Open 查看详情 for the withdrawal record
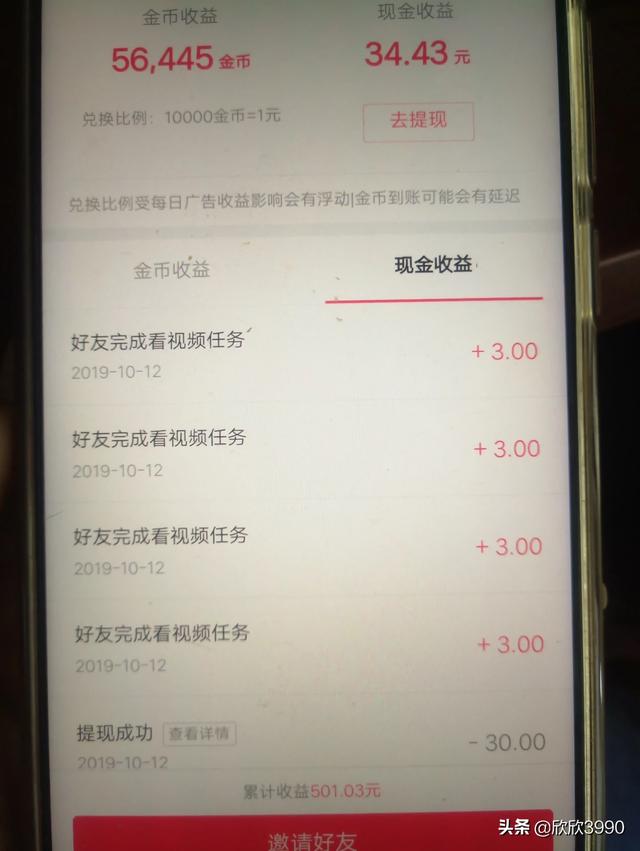 [200, 734]
